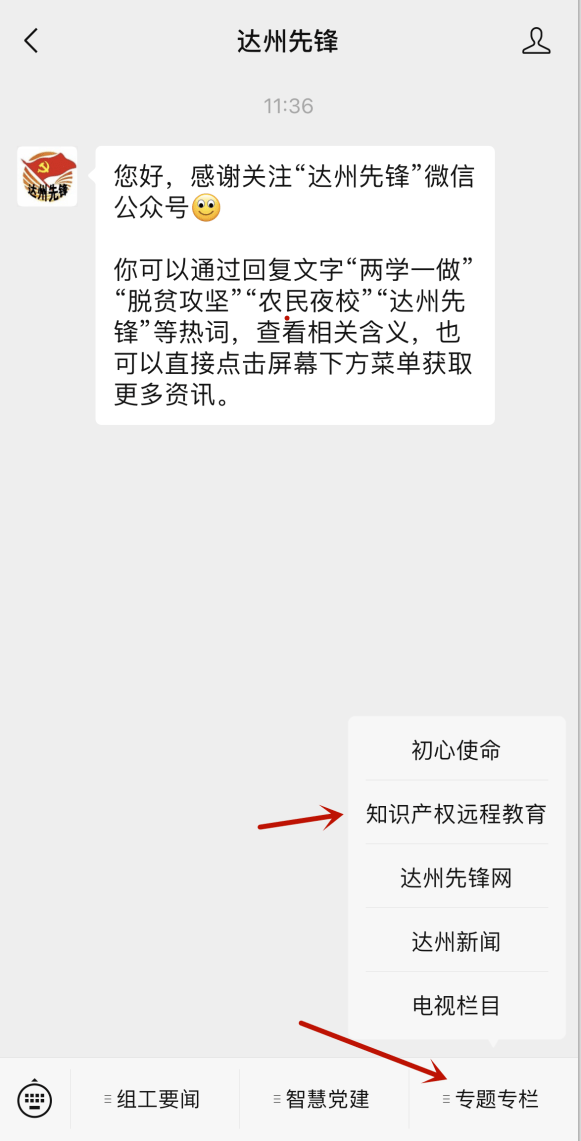Open the account profile icon
The height and width of the screenshot is (1141, 581).
[536, 41]
